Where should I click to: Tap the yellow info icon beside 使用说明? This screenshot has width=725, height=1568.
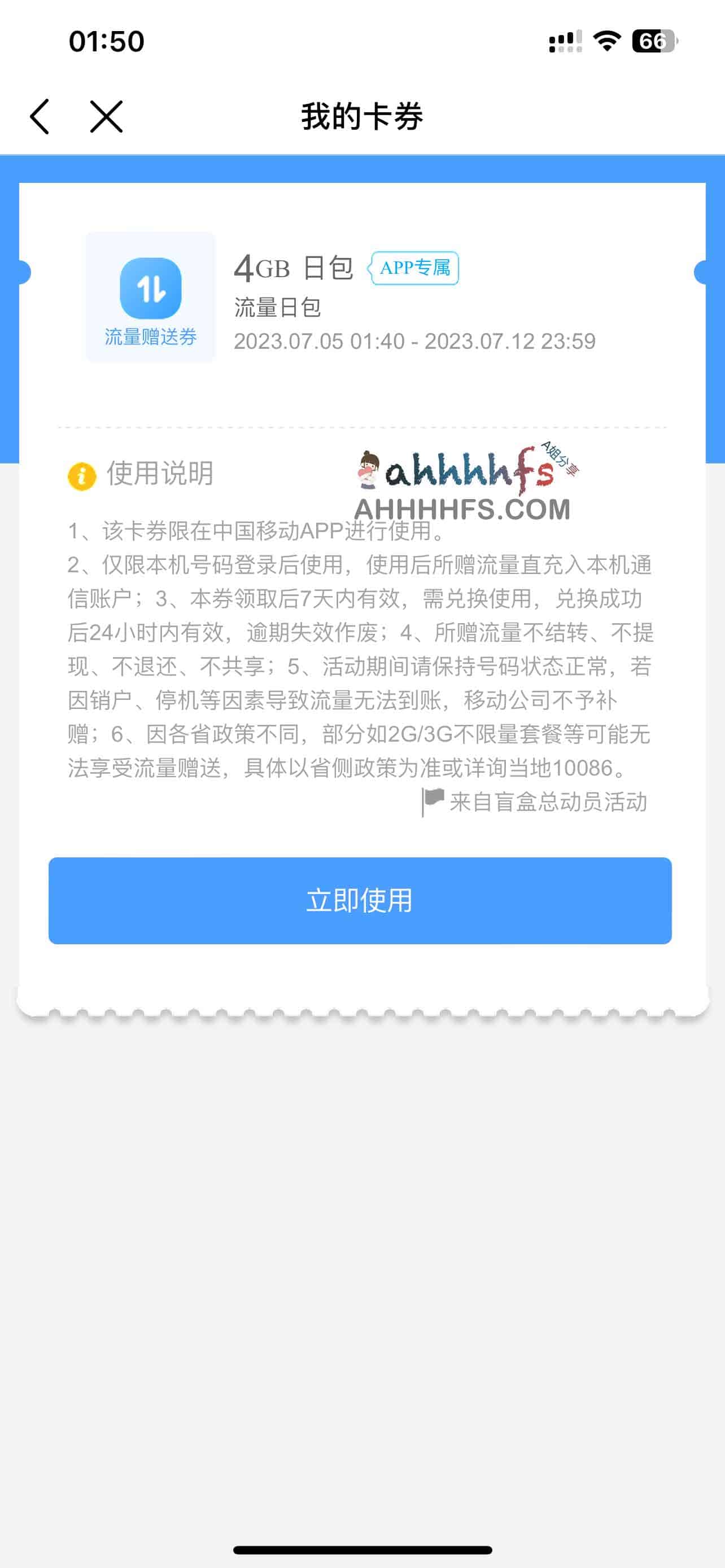click(81, 475)
